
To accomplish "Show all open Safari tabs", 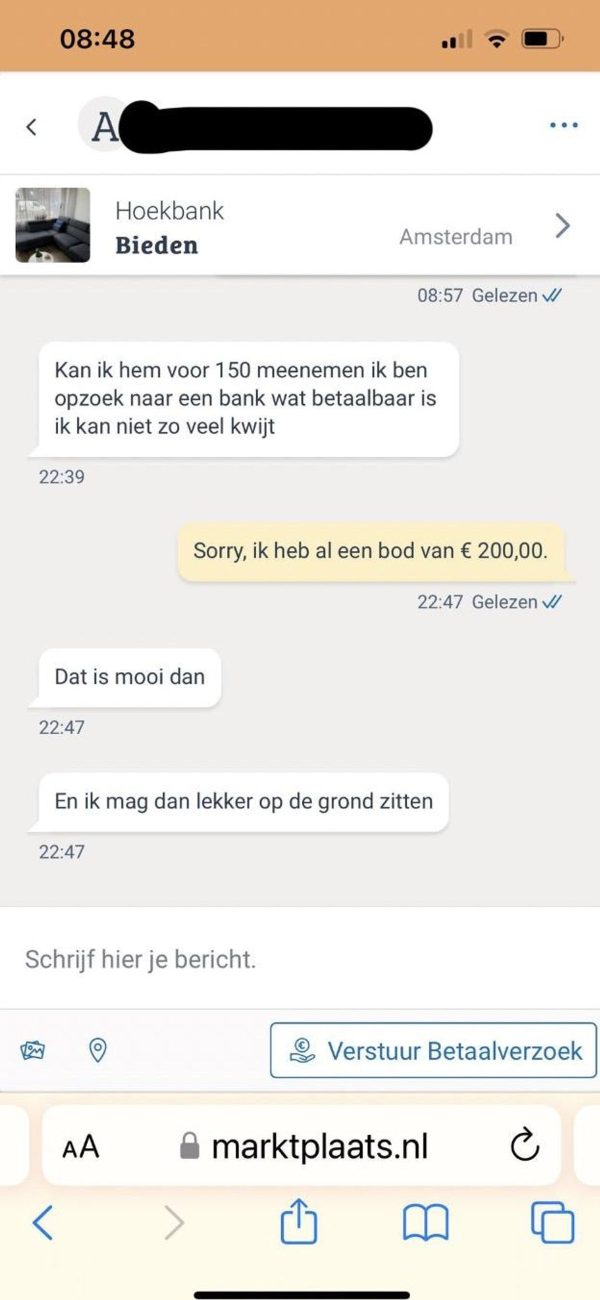I will [552, 1223].
